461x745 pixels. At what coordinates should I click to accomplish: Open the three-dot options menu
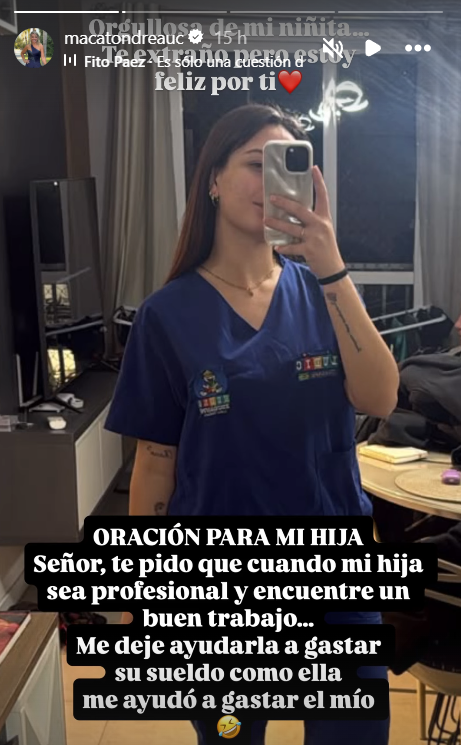coord(418,48)
